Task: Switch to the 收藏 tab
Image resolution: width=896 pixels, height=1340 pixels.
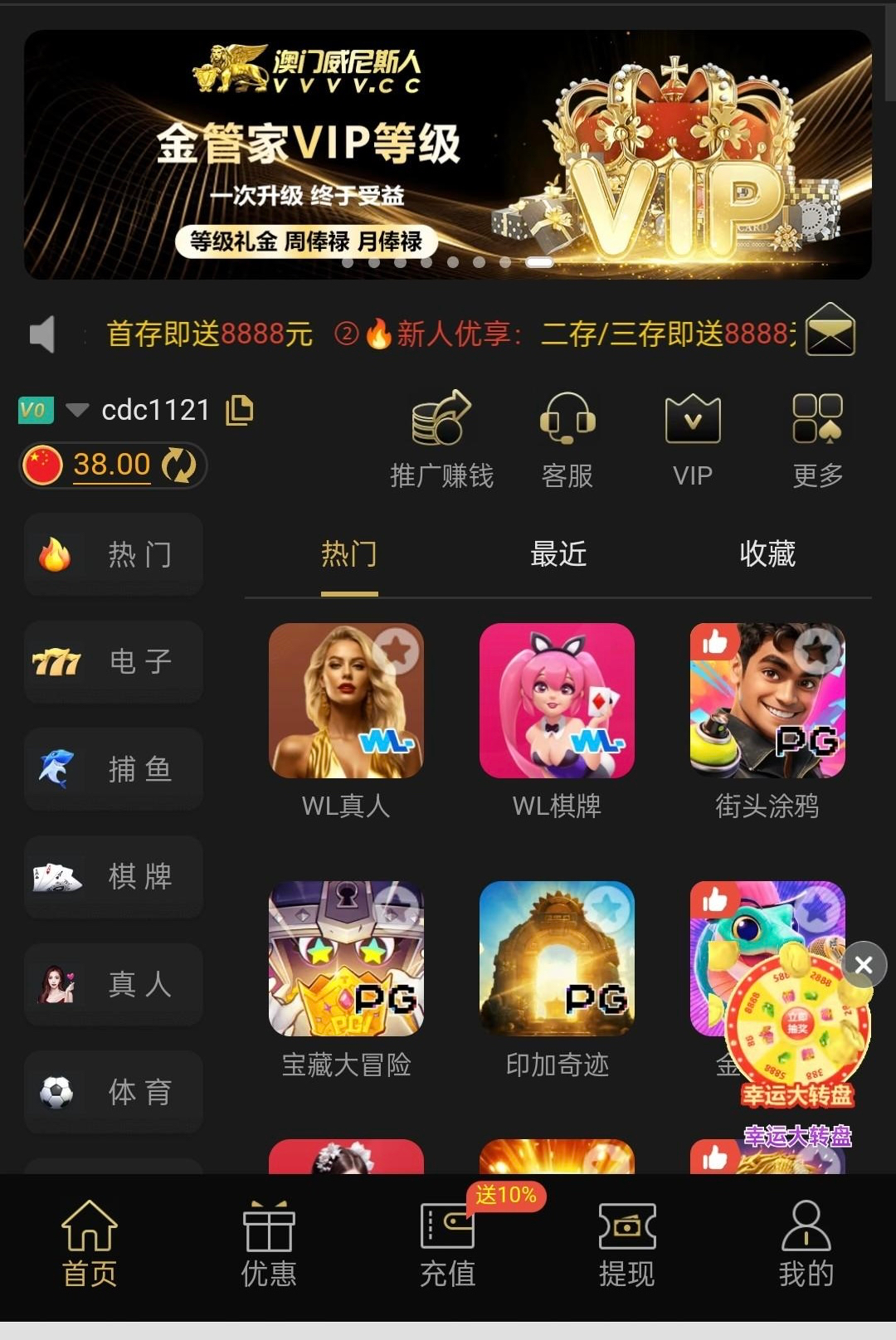Action: tap(767, 553)
